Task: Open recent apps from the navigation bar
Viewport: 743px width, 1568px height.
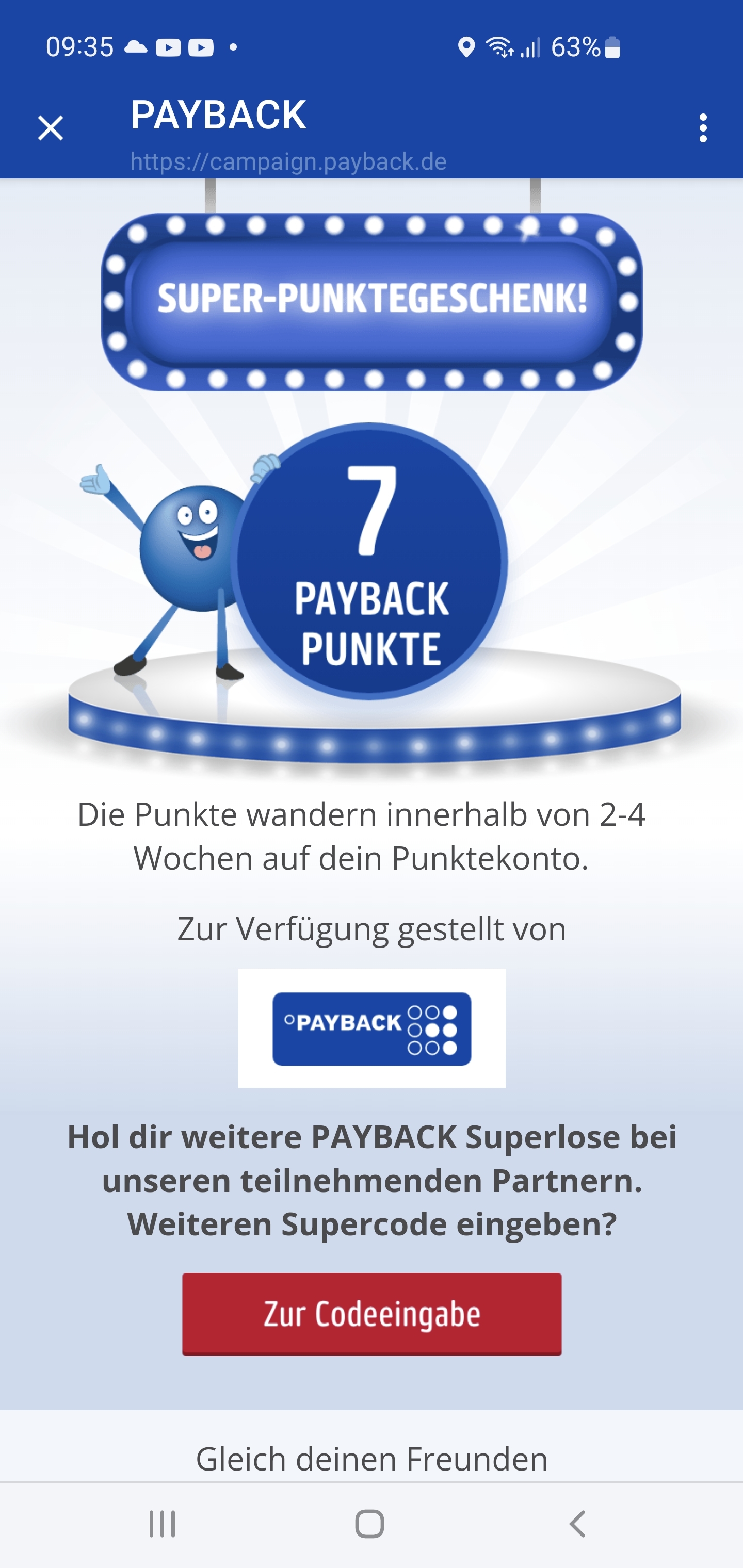Action: pos(162,1524)
